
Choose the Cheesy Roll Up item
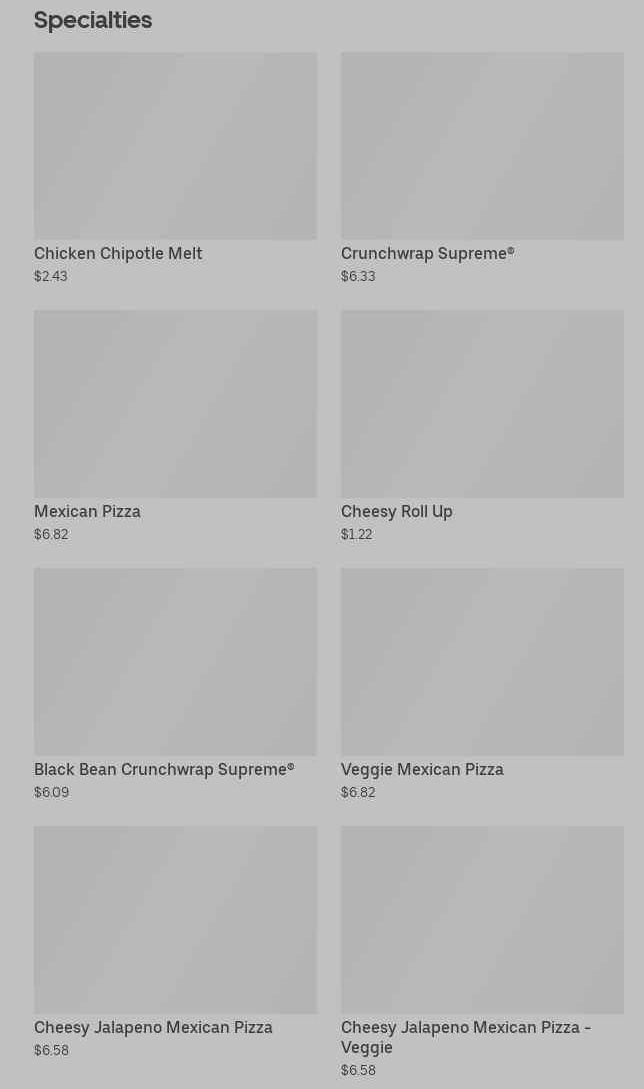[482, 426]
